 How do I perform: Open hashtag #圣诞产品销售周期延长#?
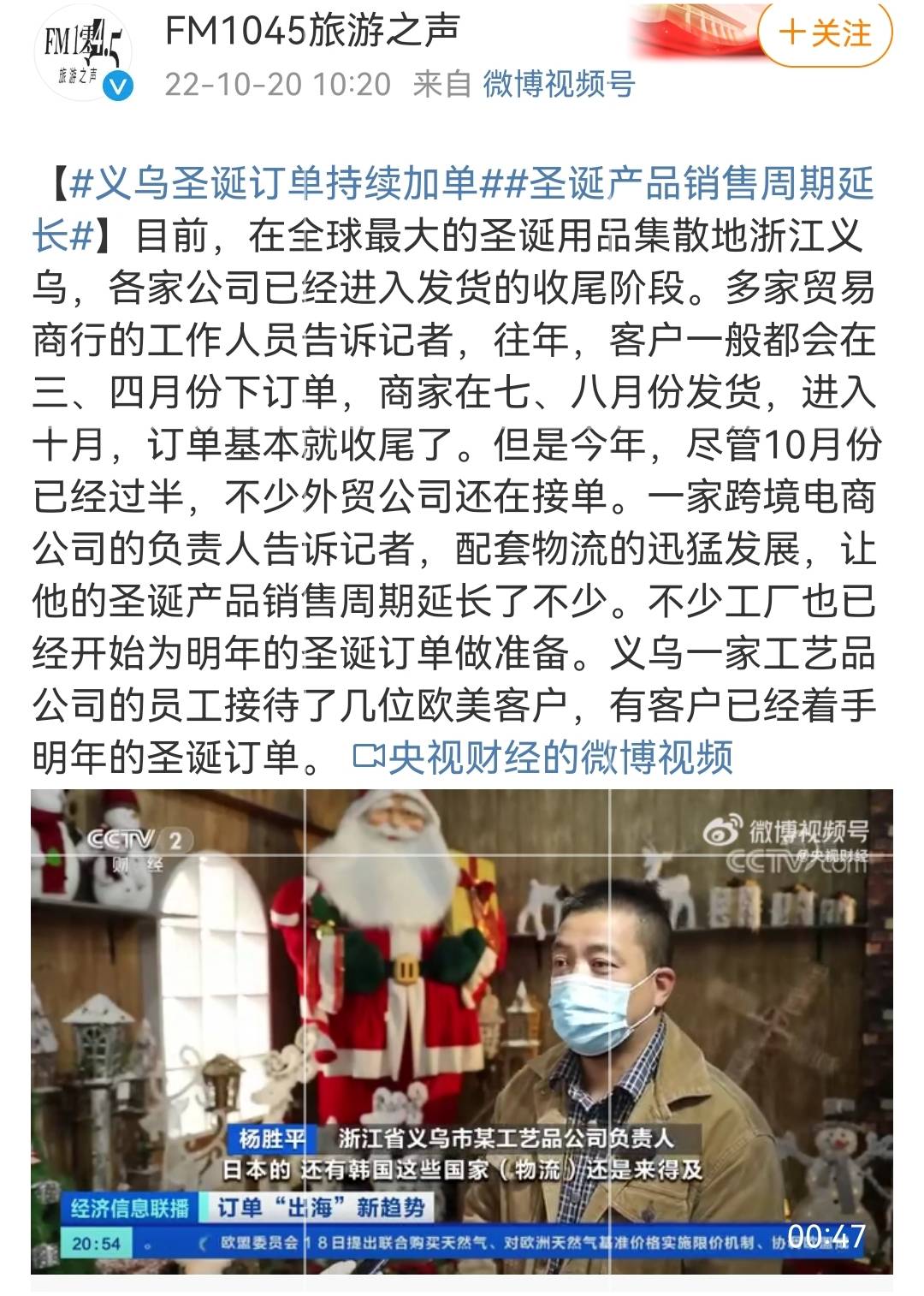tap(684, 184)
